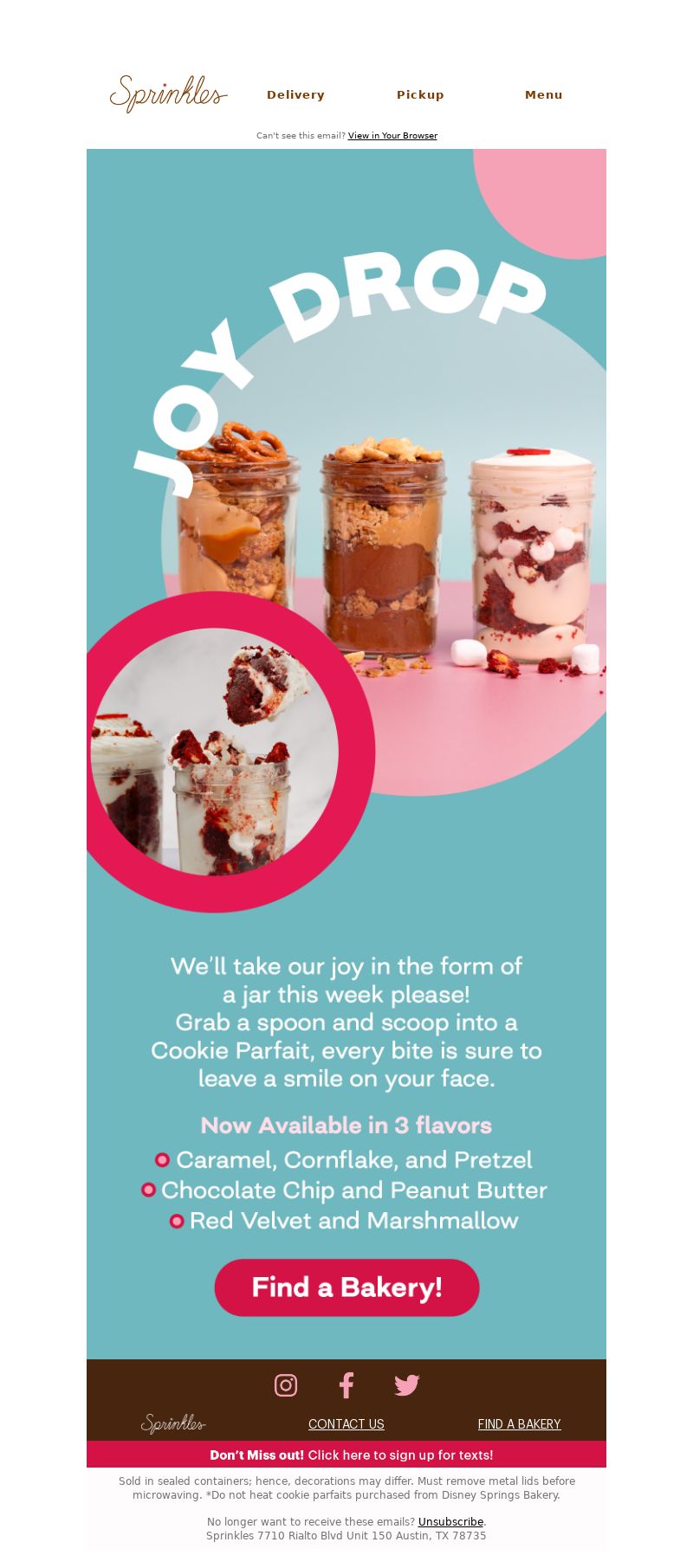Open the CONTACT US link

(346, 1424)
